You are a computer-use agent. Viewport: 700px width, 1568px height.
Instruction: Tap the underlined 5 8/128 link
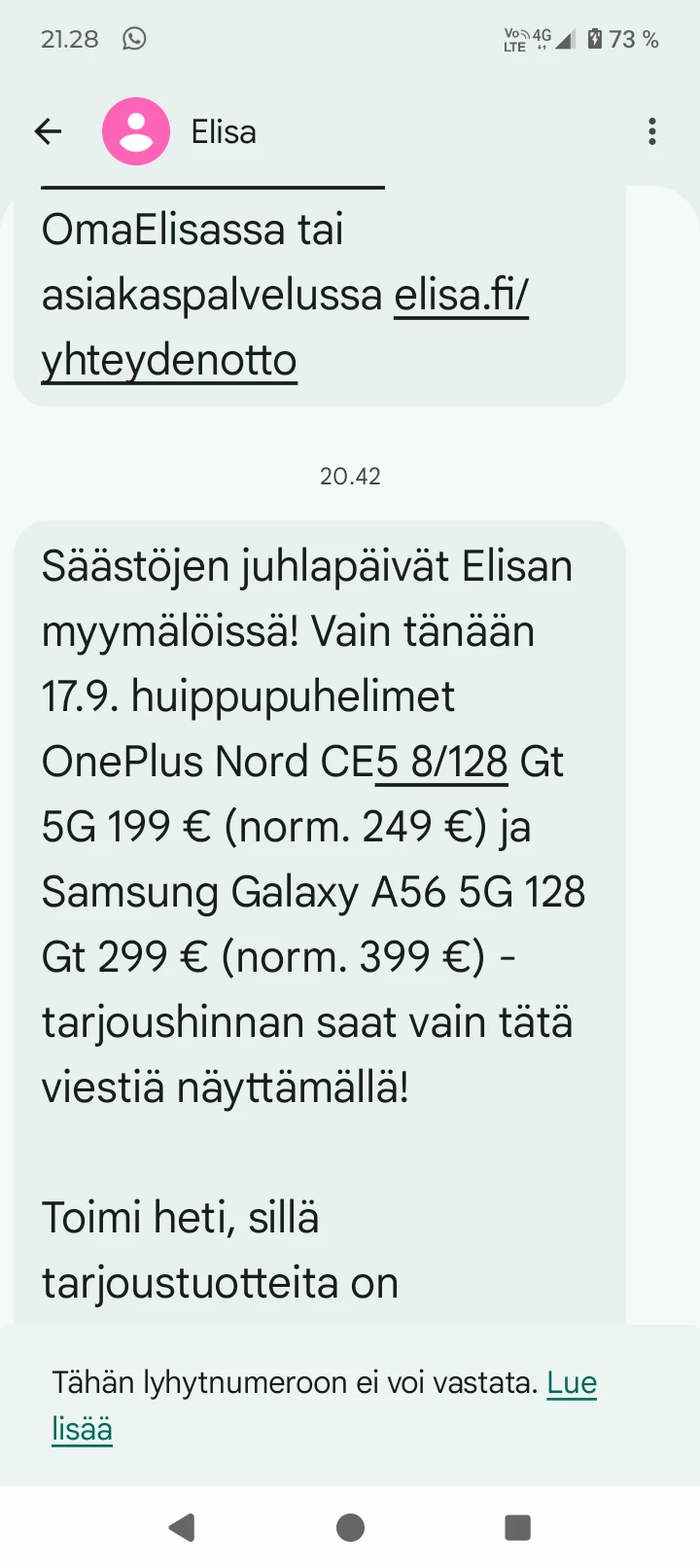(x=442, y=763)
